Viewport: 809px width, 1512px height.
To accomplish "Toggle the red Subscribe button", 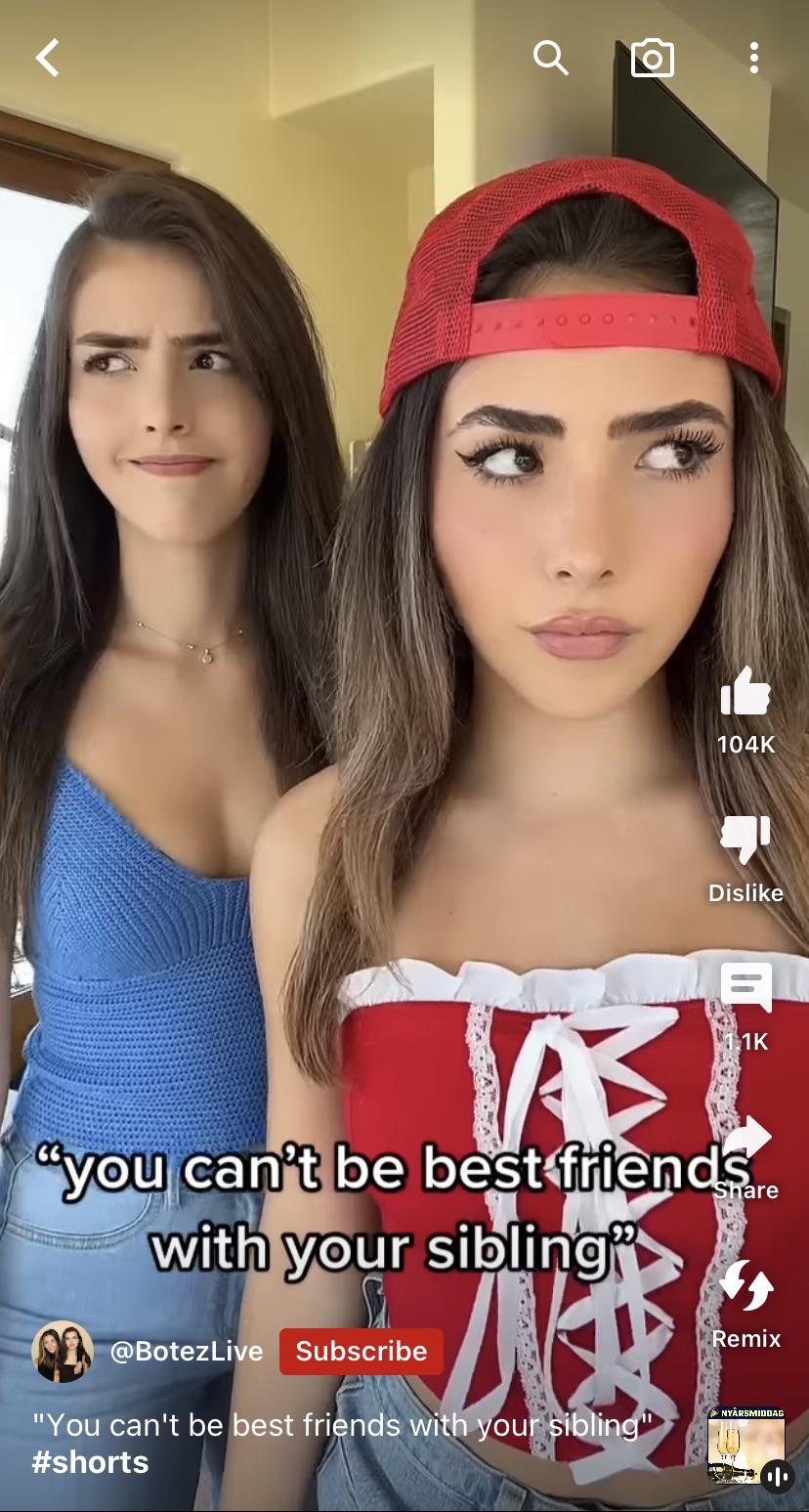I will point(361,1352).
